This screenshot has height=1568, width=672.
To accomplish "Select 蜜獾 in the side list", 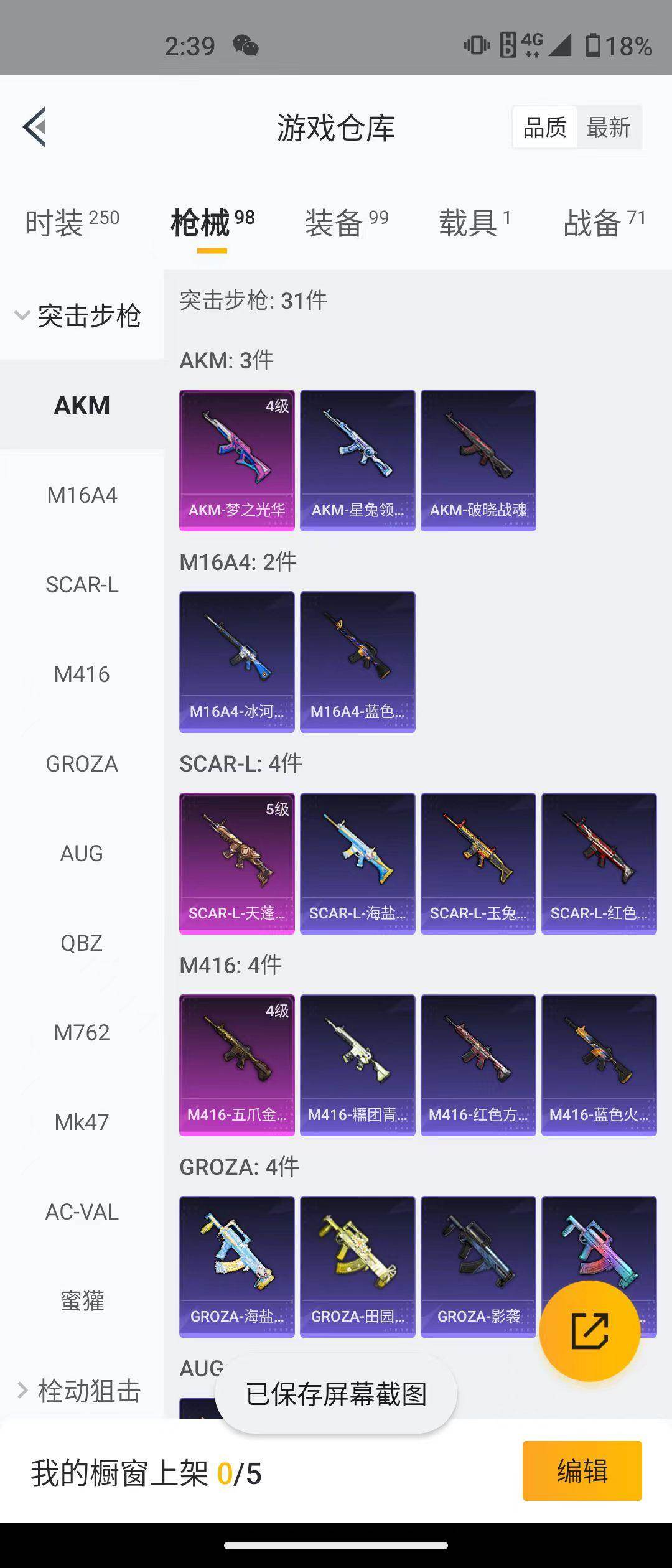I will pyautogui.click(x=82, y=1300).
